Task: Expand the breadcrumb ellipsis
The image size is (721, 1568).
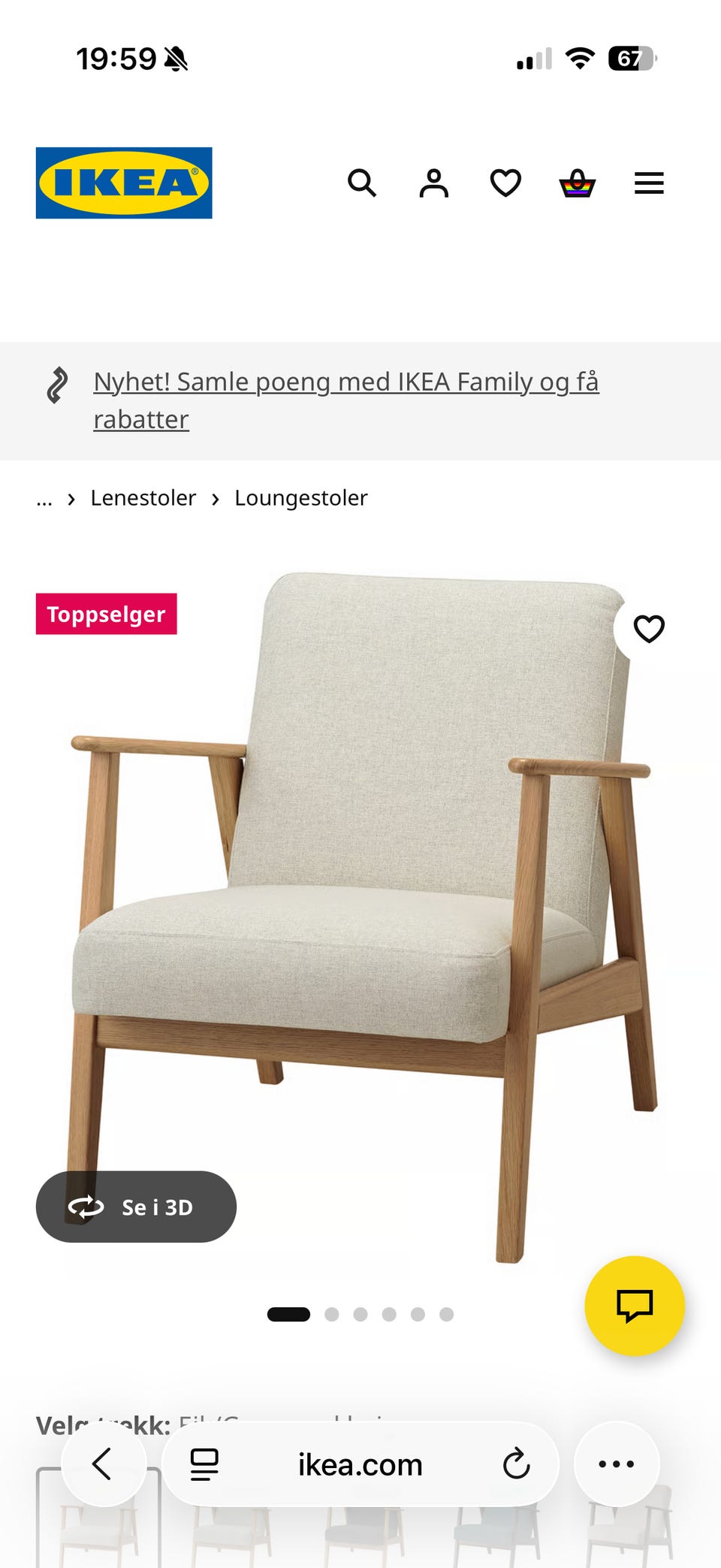Action: [45, 498]
